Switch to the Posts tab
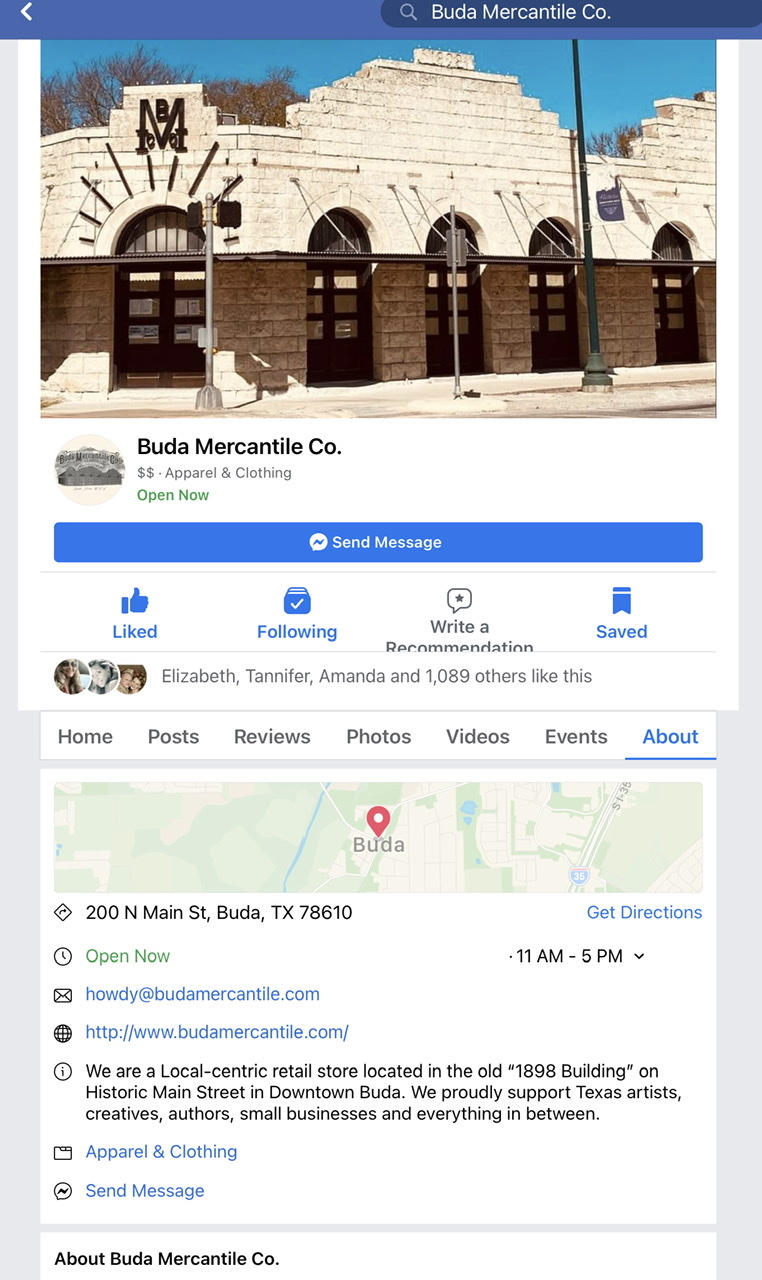The height and width of the screenshot is (1280, 762). (173, 736)
